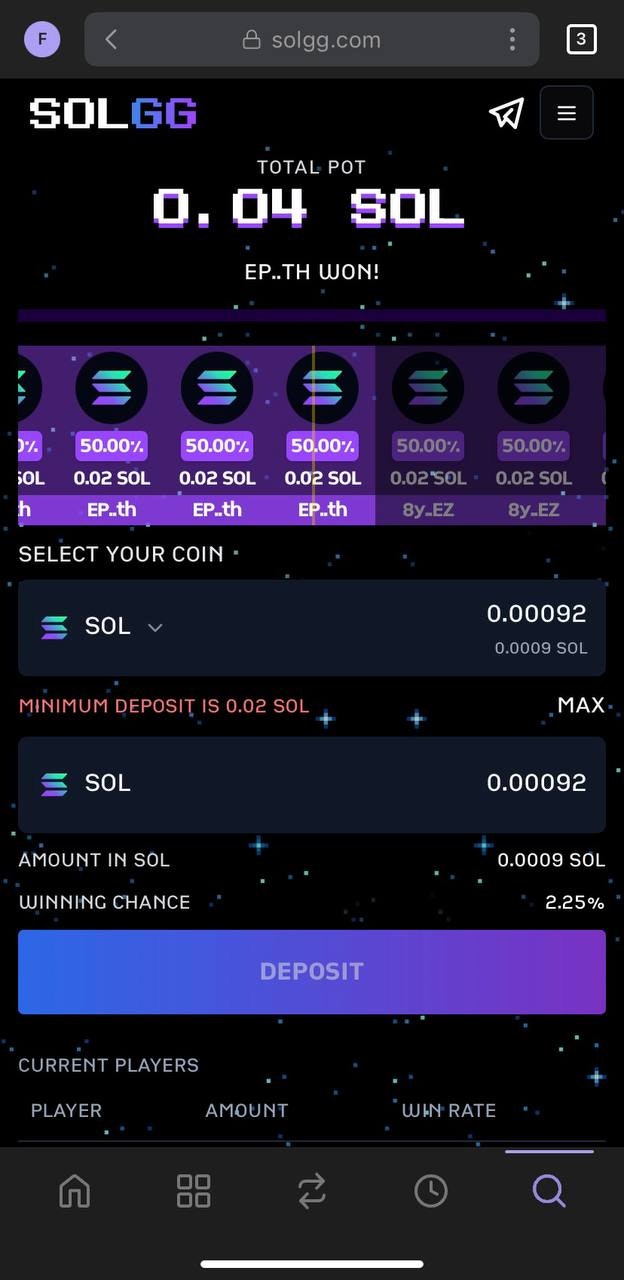The image size is (624, 1280).
Task: Open the four-squares collectibles tab
Action: [193, 1191]
